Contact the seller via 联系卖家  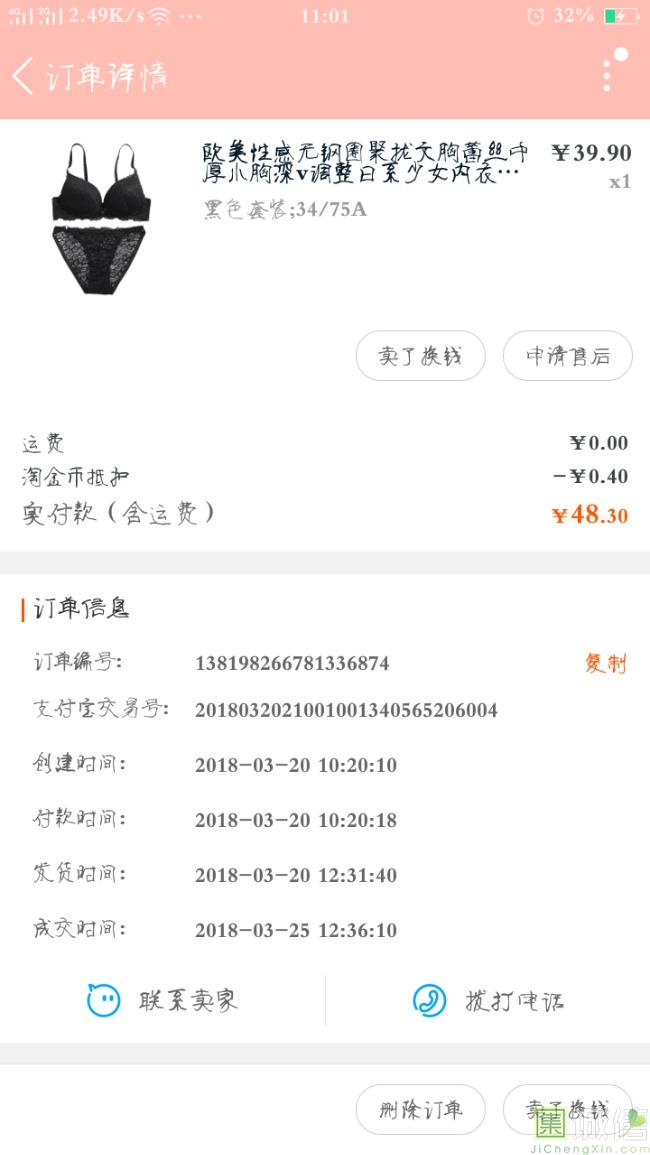163,1000
